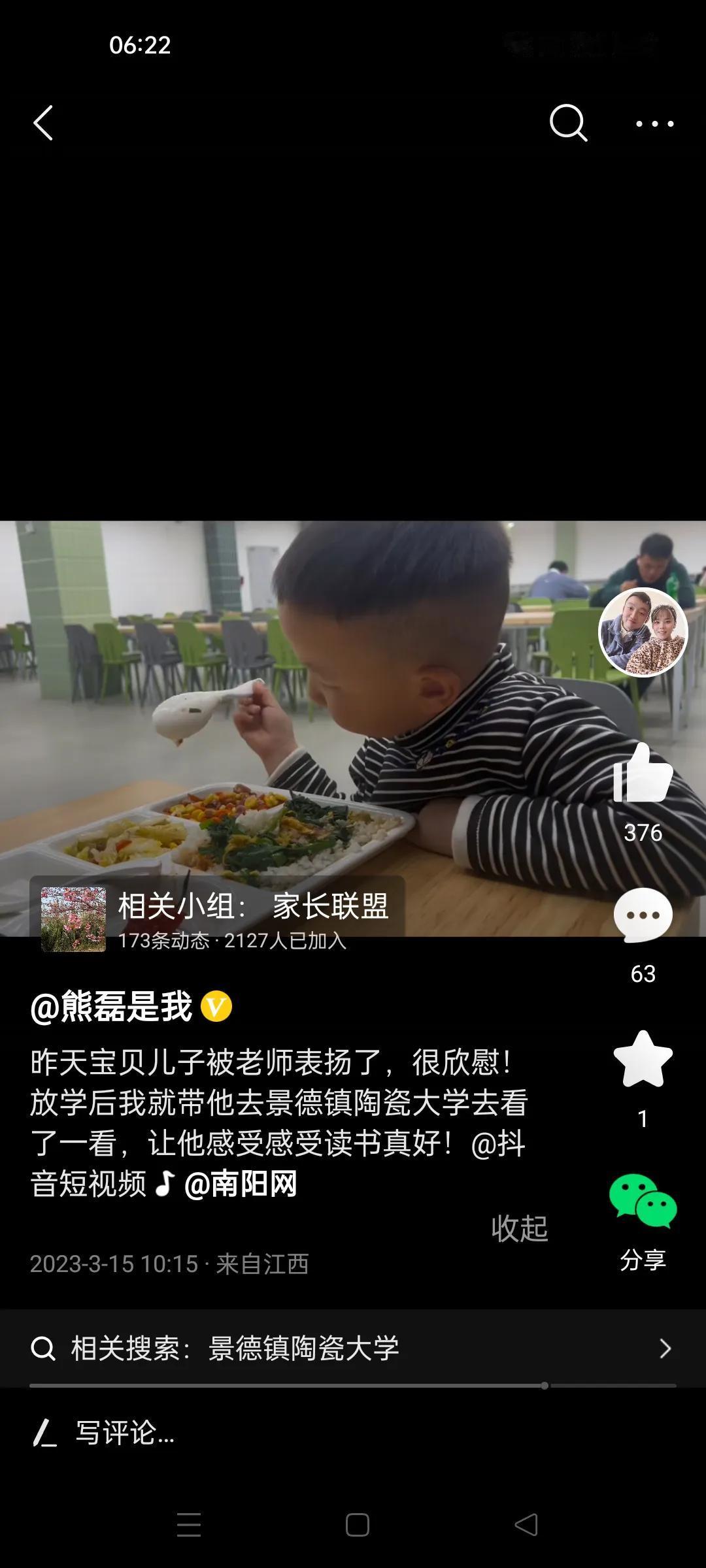Tap the system home button

click(357, 1525)
